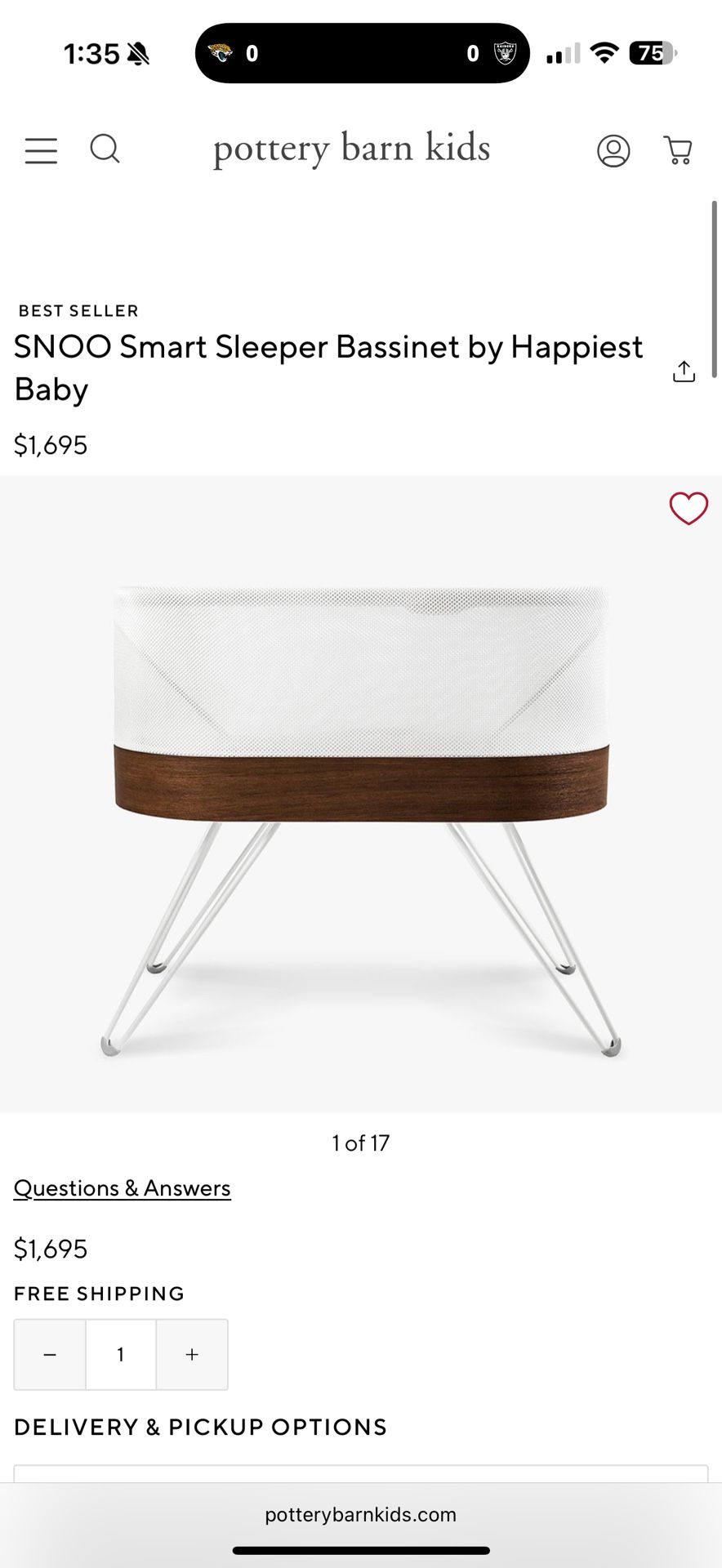This screenshot has width=722, height=1568.
Task: Share the SNOO bassinet product
Action: click(x=684, y=371)
